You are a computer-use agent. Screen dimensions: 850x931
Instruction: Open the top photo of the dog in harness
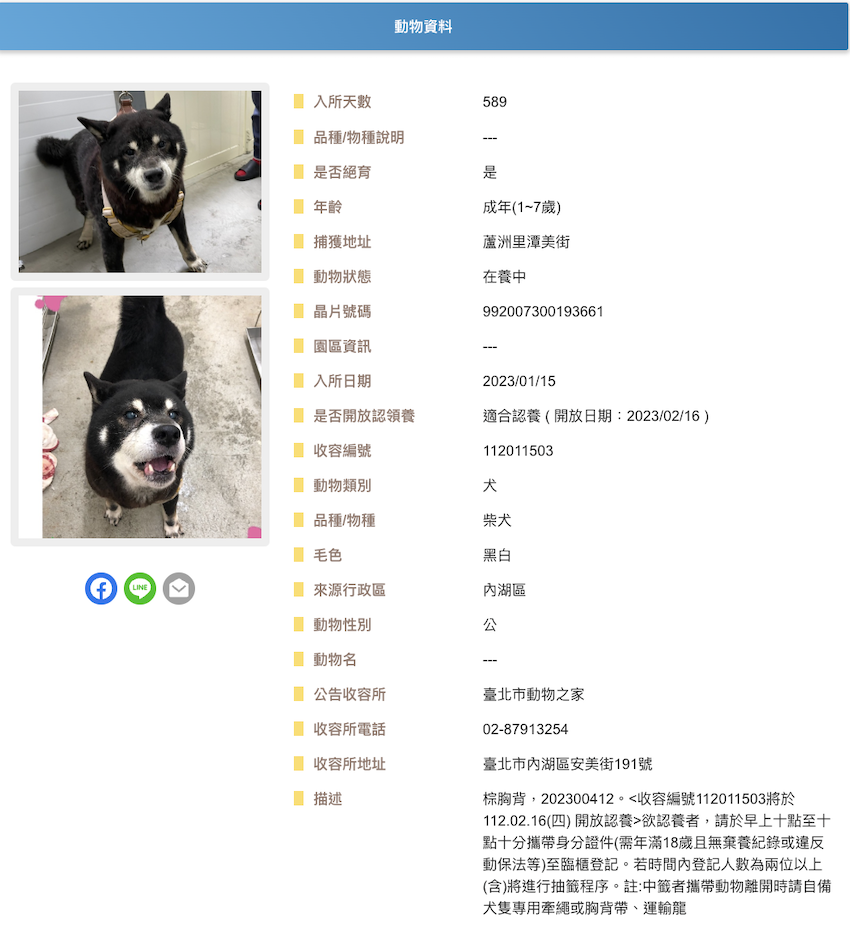pyautogui.click(x=140, y=181)
